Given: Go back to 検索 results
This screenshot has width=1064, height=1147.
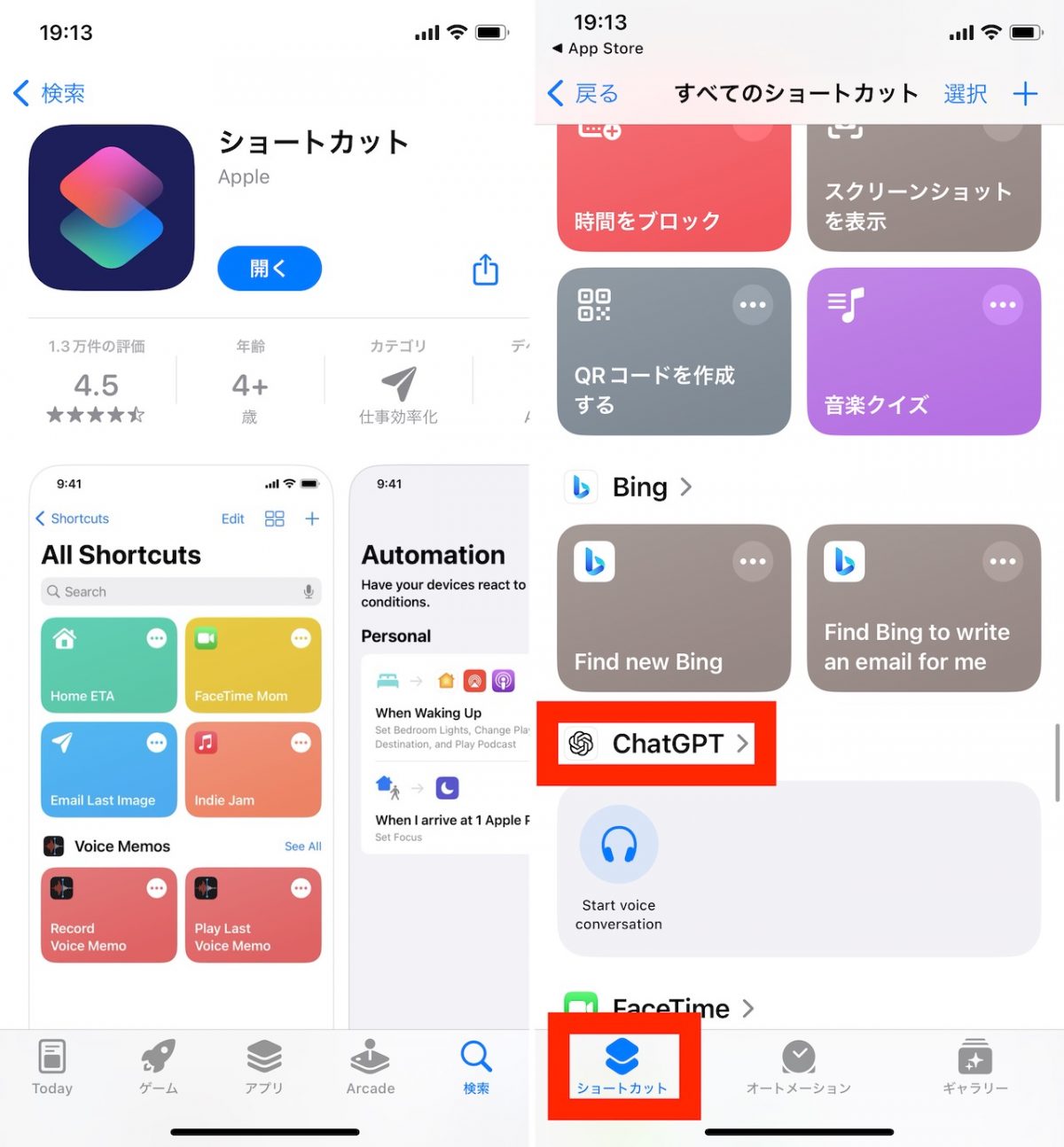Looking at the screenshot, I should (x=50, y=93).
